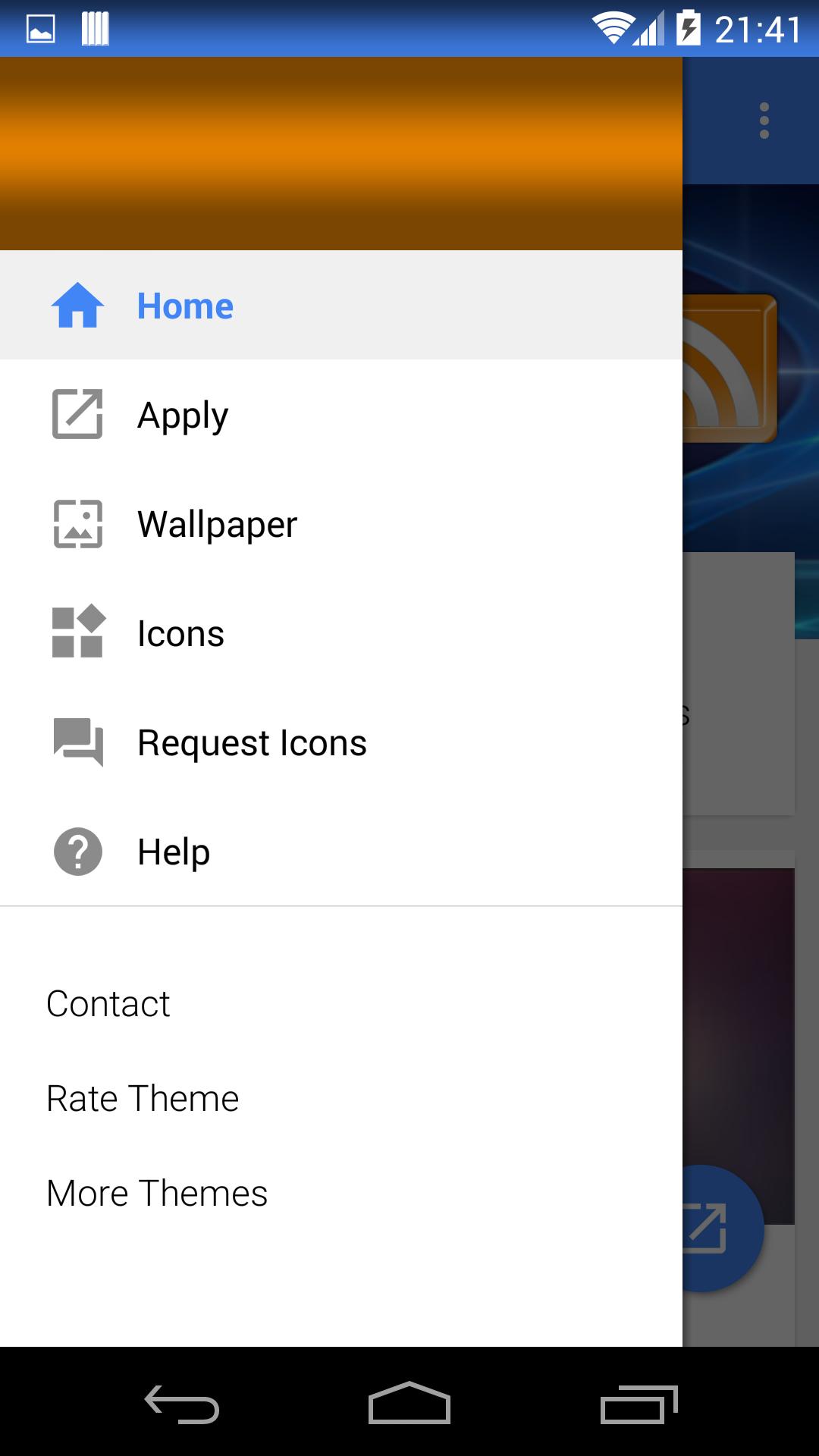Tap Contact in the drawer

coord(108,1004)
